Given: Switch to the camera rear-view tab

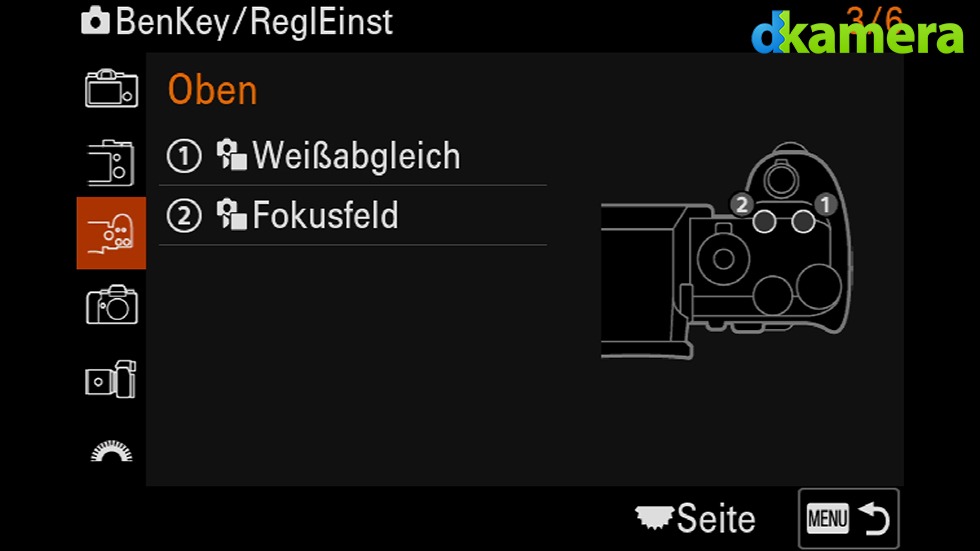Looking at the screenshot, I should 111,90.
